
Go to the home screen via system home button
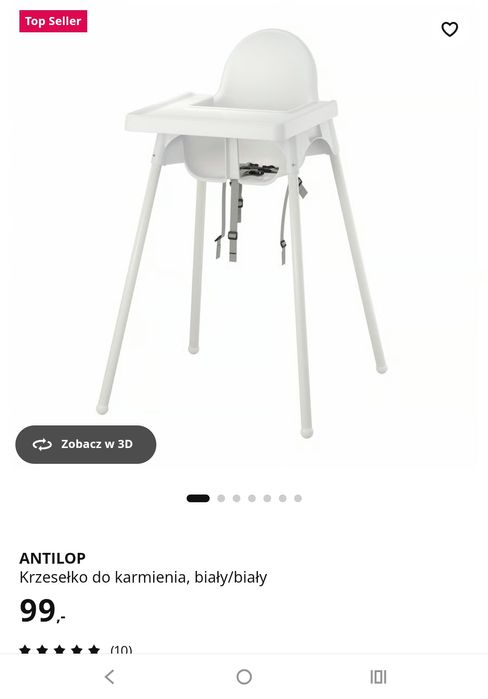(x=244, y=677)
